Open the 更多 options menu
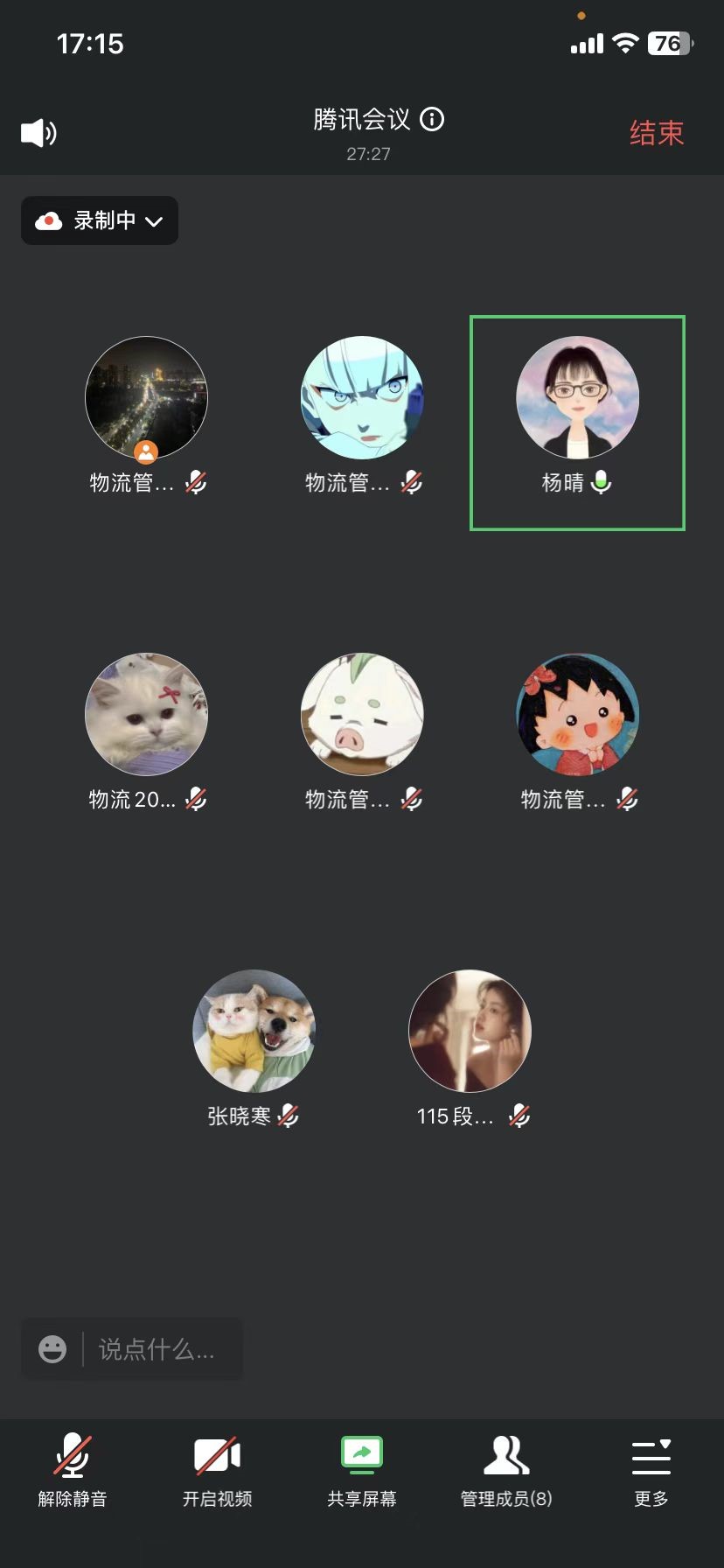 651,1471
